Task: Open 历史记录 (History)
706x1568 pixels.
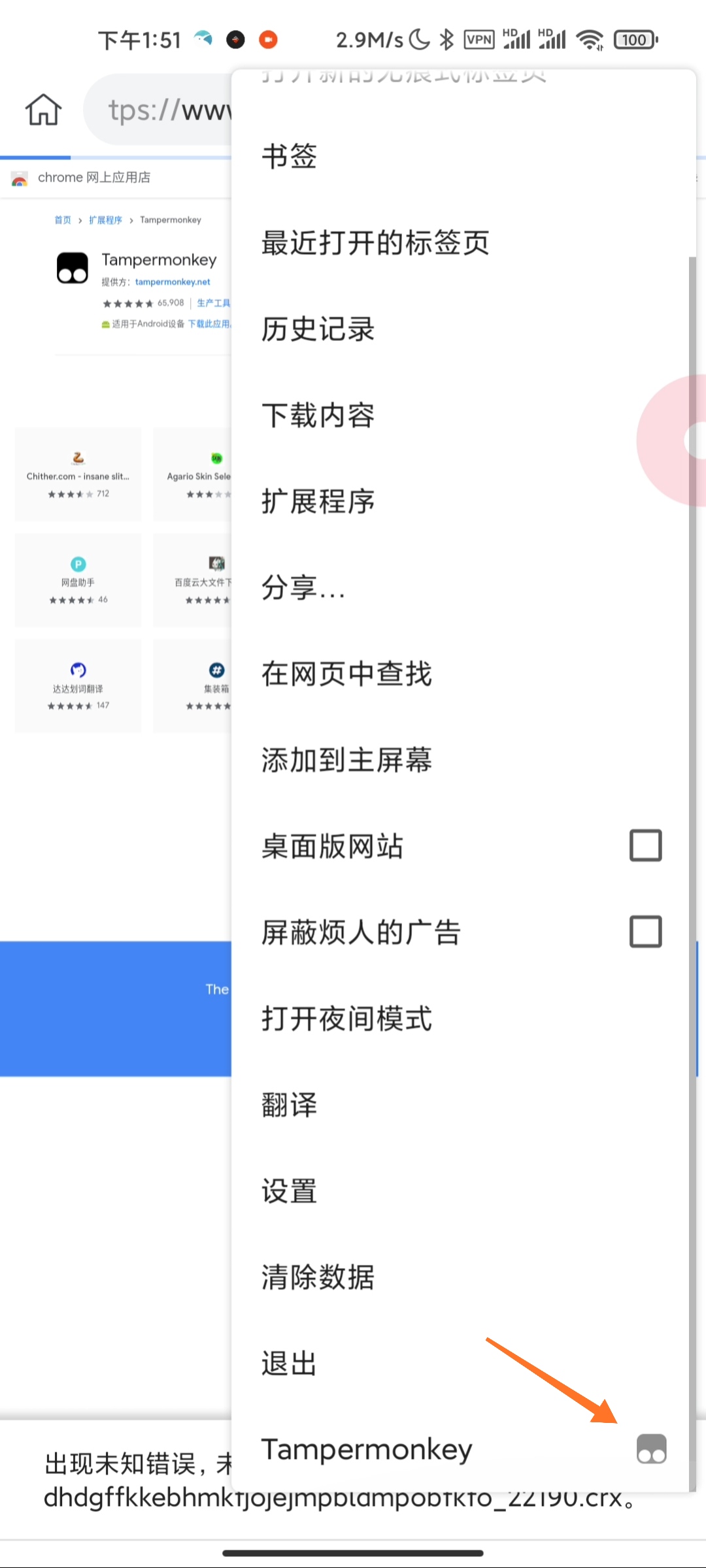Action: (318, 329)
